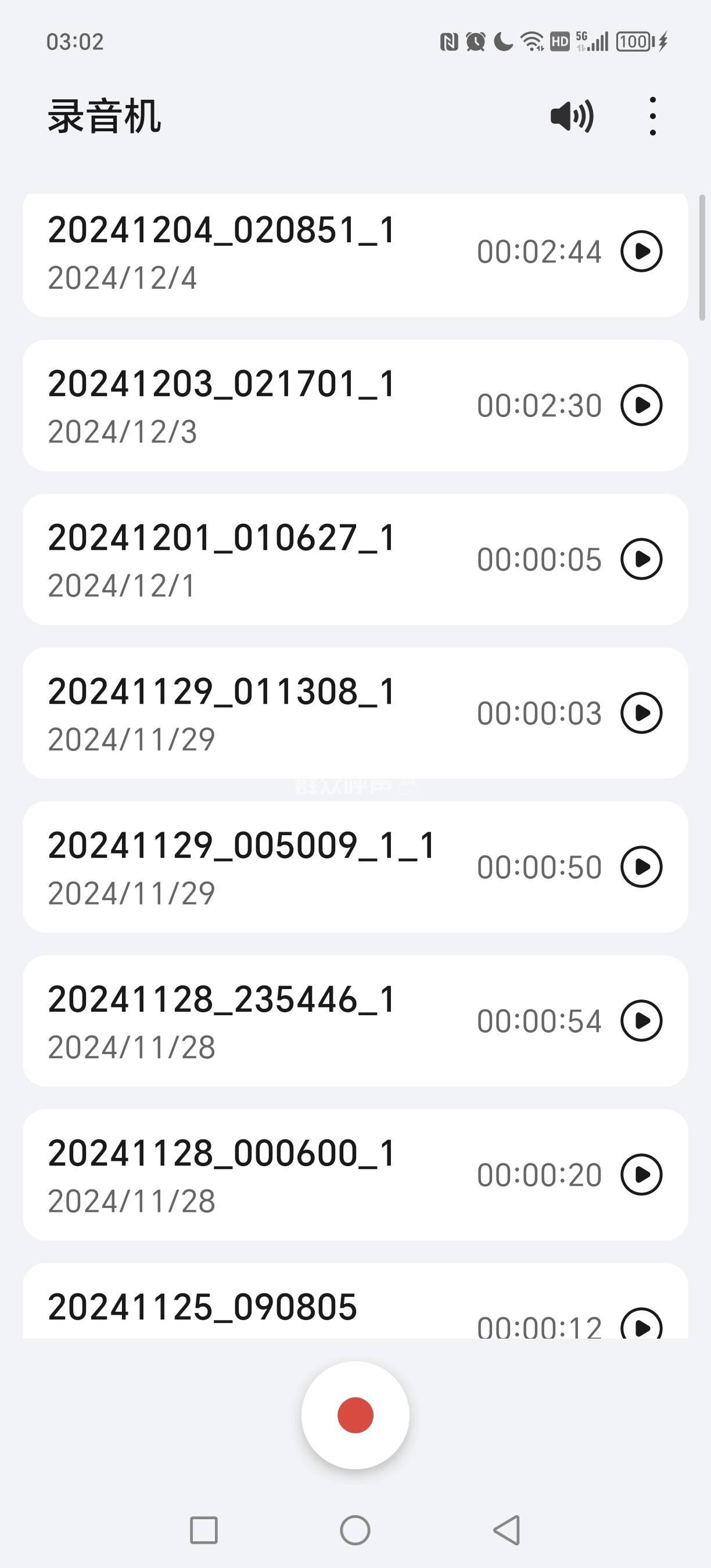Open the three-dot overflow menu
Screen dimensions: 711x1568
point(652,116)
